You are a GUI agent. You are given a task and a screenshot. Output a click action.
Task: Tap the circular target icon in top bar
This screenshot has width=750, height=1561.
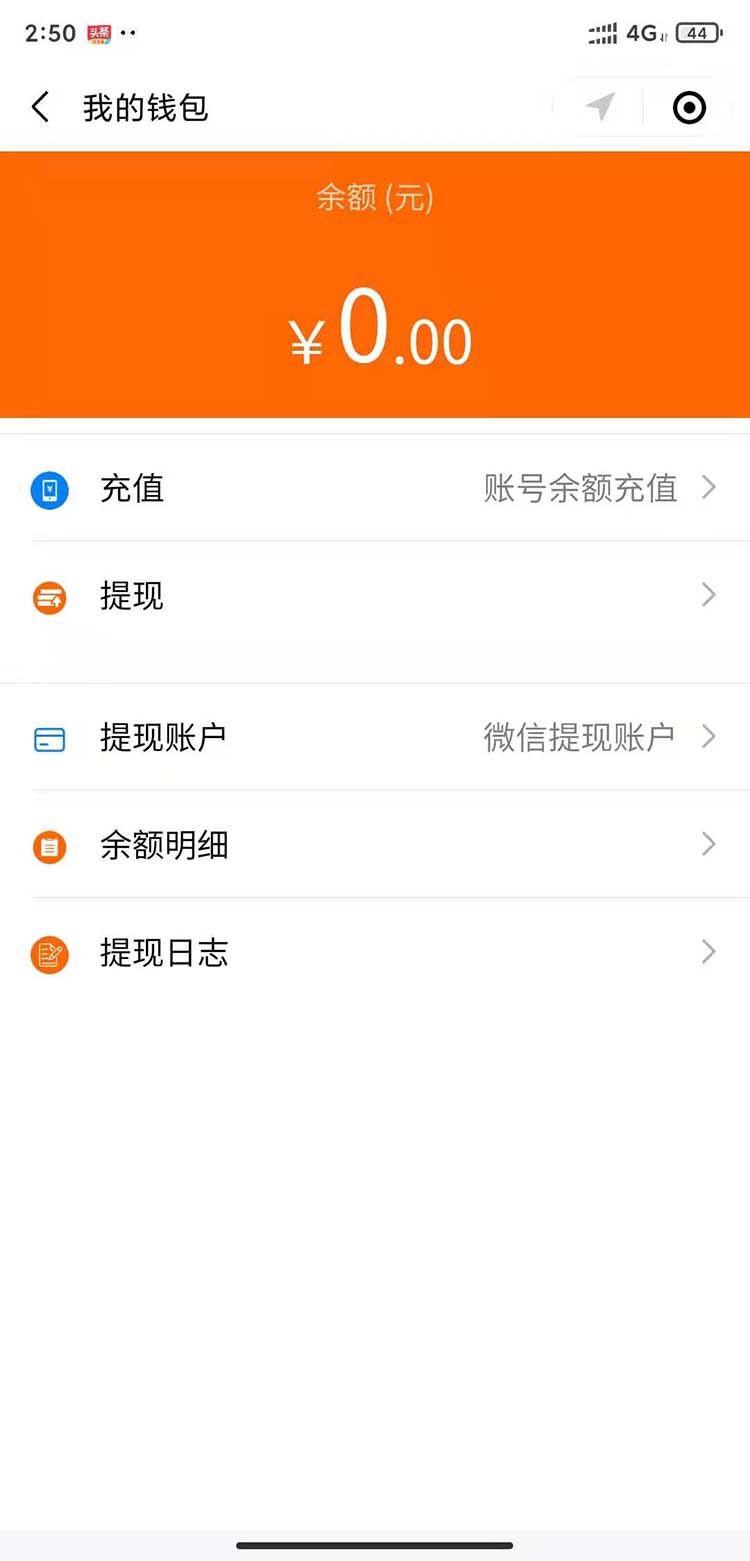click(x=689, y=107)
